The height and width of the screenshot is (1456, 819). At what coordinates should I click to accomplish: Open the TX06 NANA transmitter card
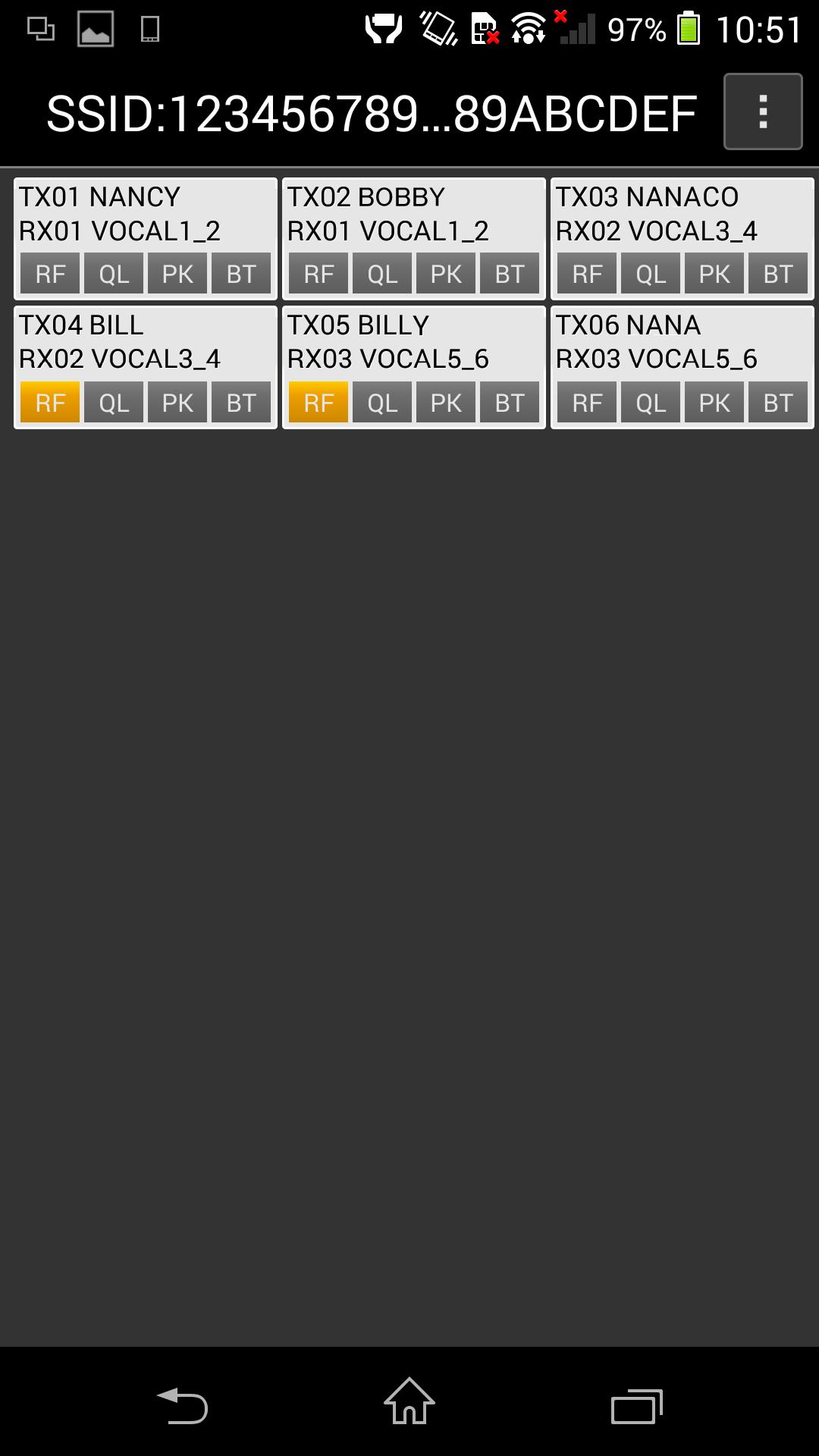[682, 343]
